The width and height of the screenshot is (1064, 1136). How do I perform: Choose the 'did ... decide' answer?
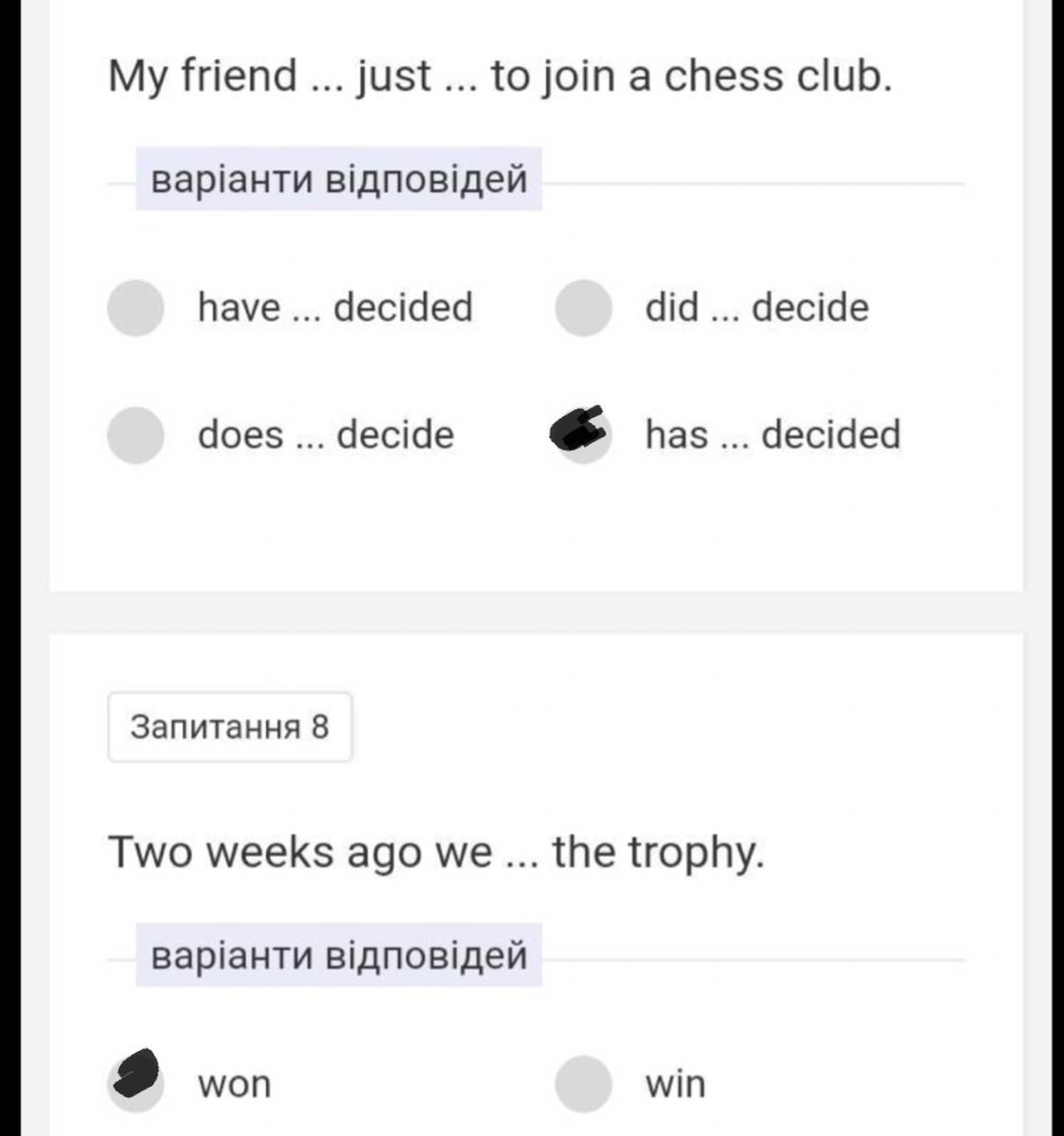coord(583,308)
